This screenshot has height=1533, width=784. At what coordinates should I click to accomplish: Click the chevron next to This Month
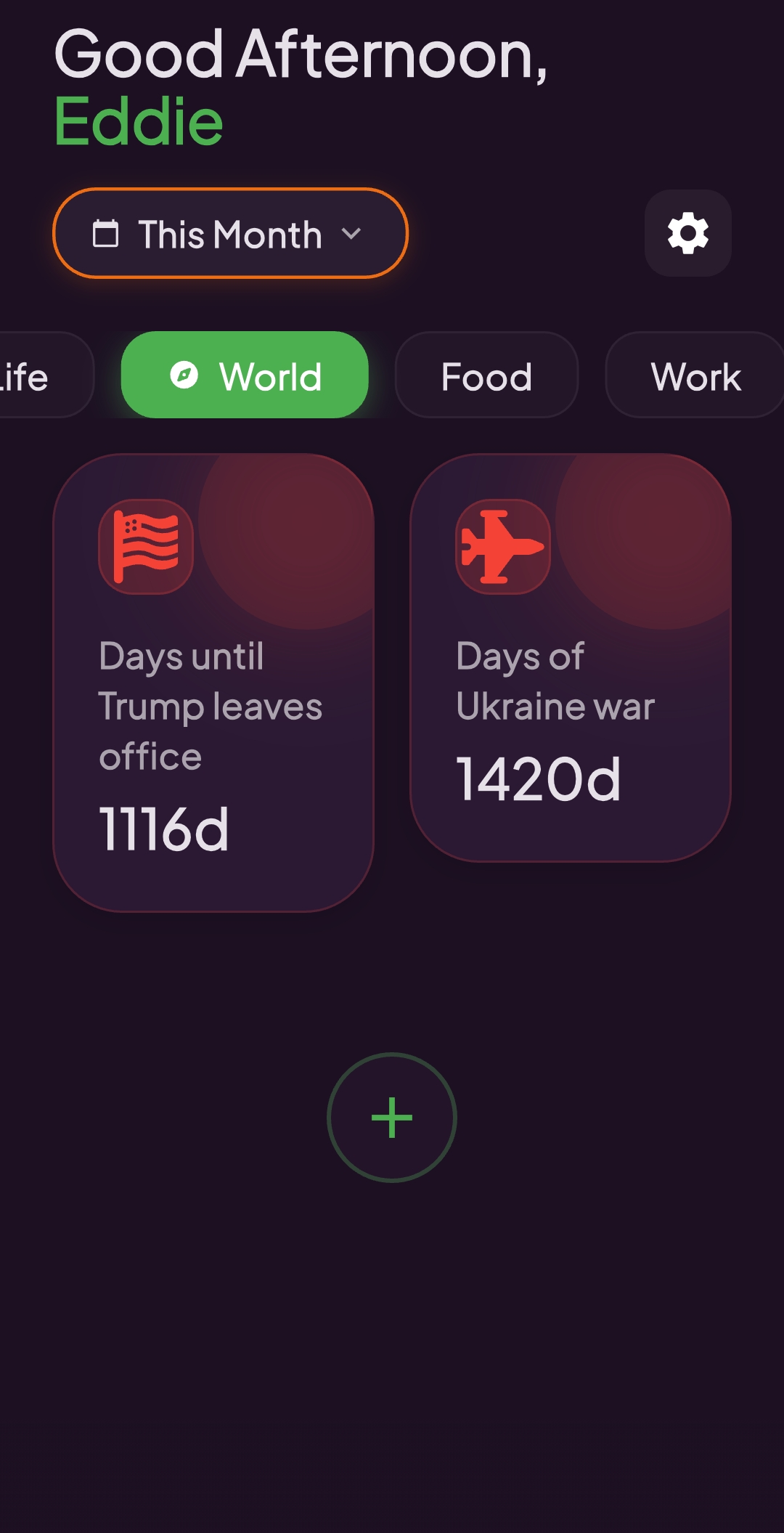click(x=354, y=234)
